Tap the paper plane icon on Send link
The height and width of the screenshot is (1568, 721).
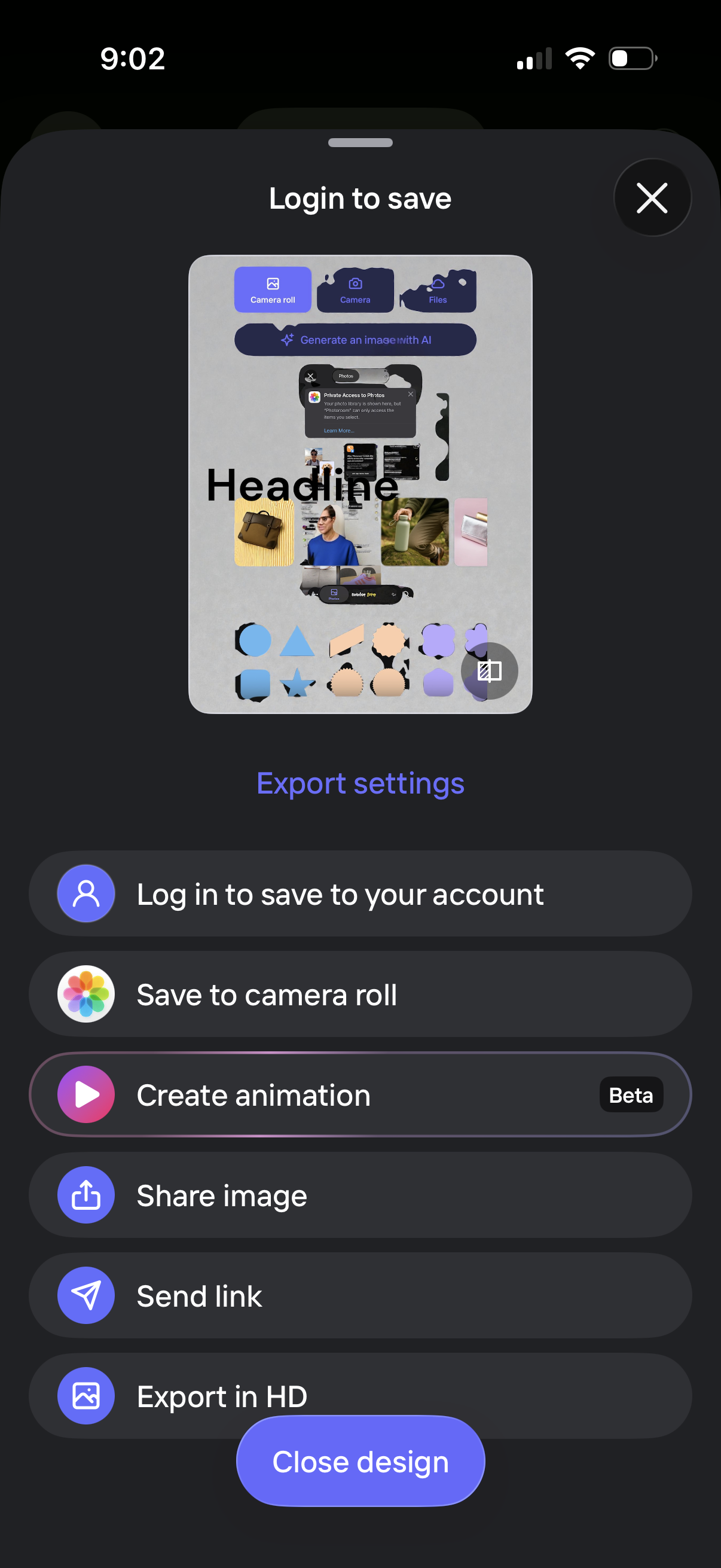(x=85, y=1295)
